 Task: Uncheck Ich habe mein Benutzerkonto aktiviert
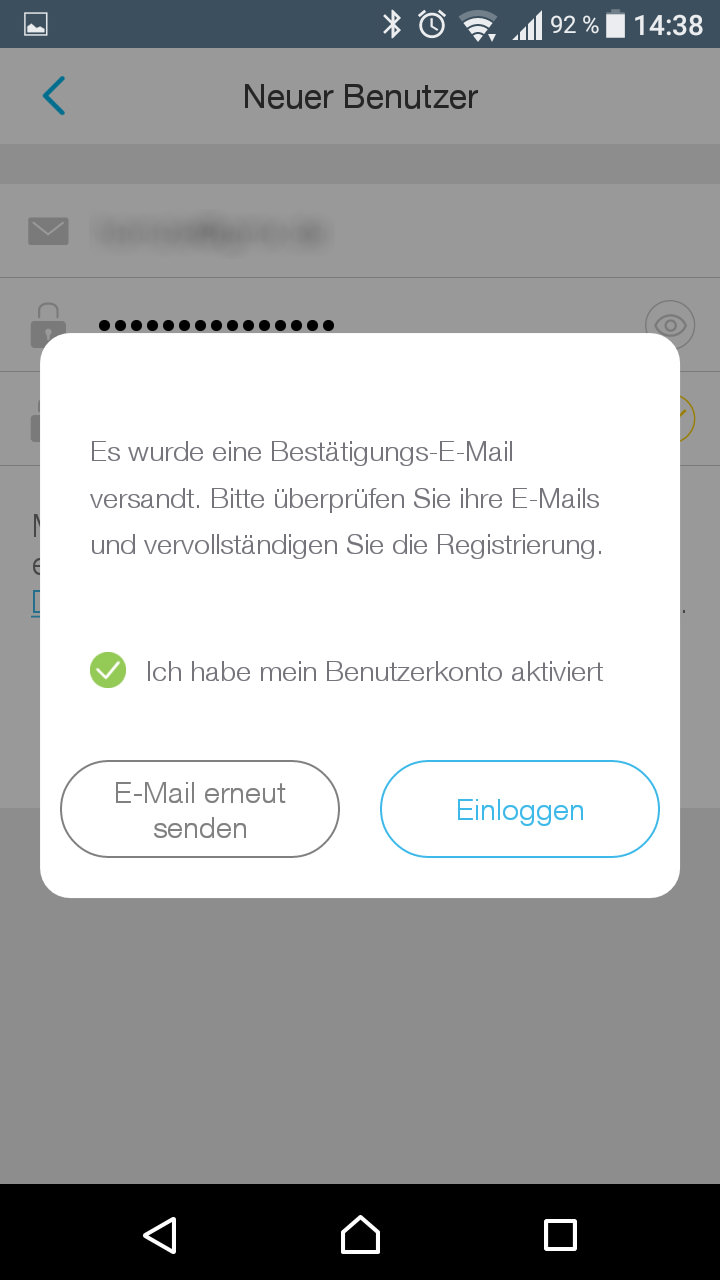coord(108,670)
